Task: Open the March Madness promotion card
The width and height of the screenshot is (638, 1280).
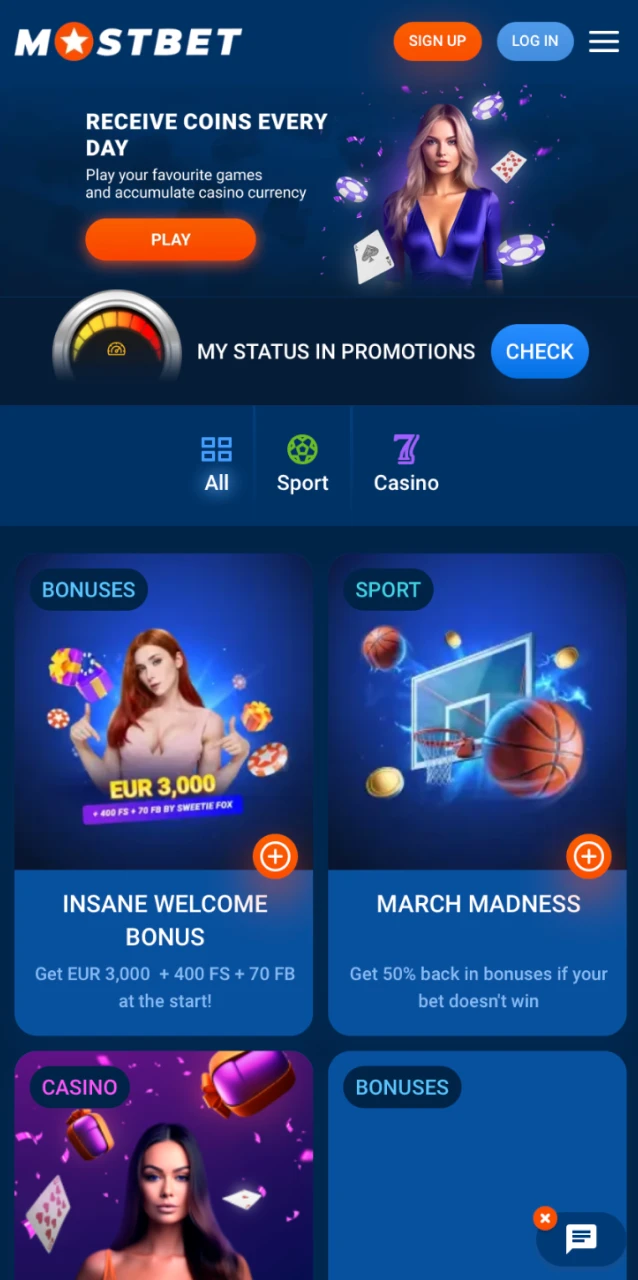Action: tap(478, 920)
